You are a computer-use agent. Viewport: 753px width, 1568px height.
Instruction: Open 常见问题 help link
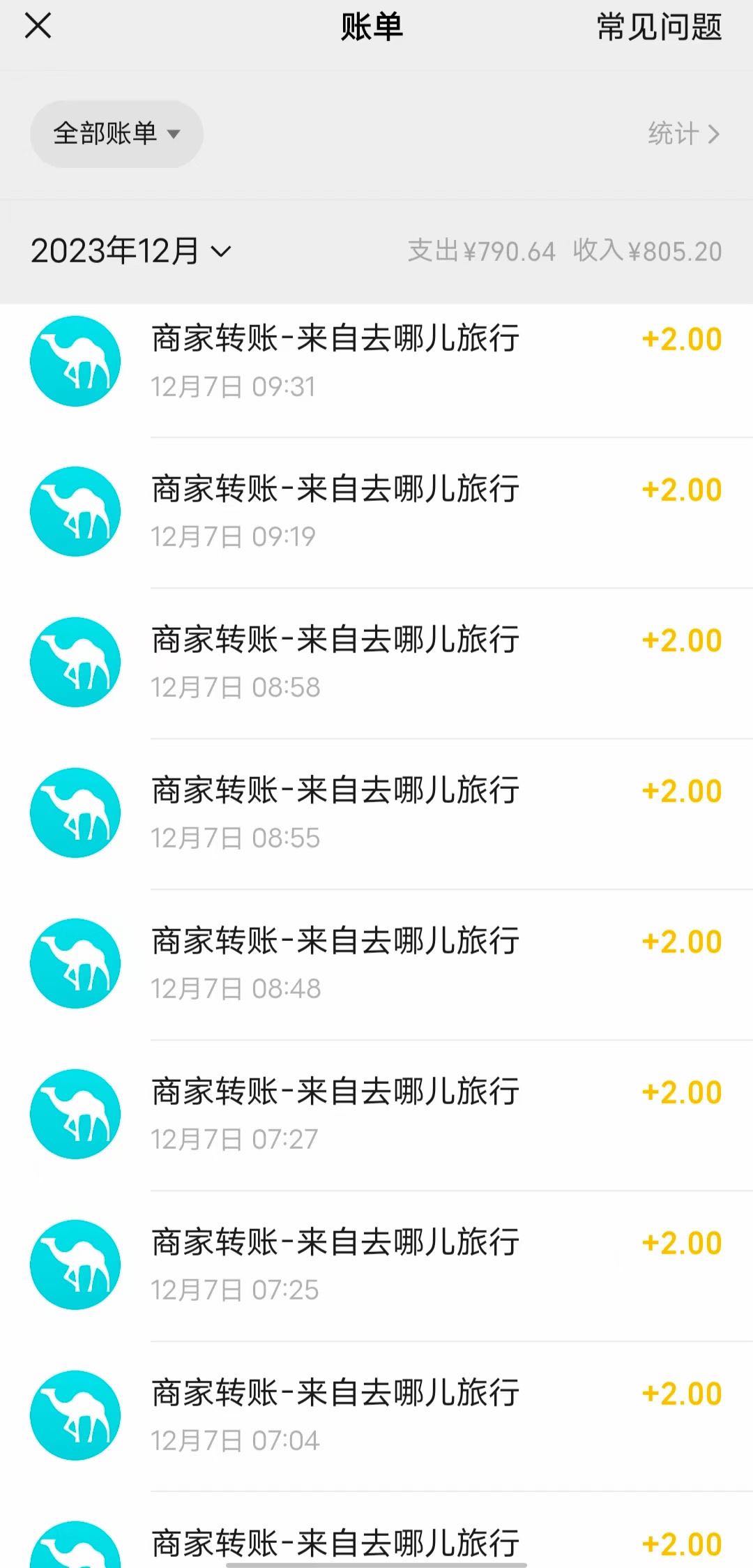click(x=659, y=27)
